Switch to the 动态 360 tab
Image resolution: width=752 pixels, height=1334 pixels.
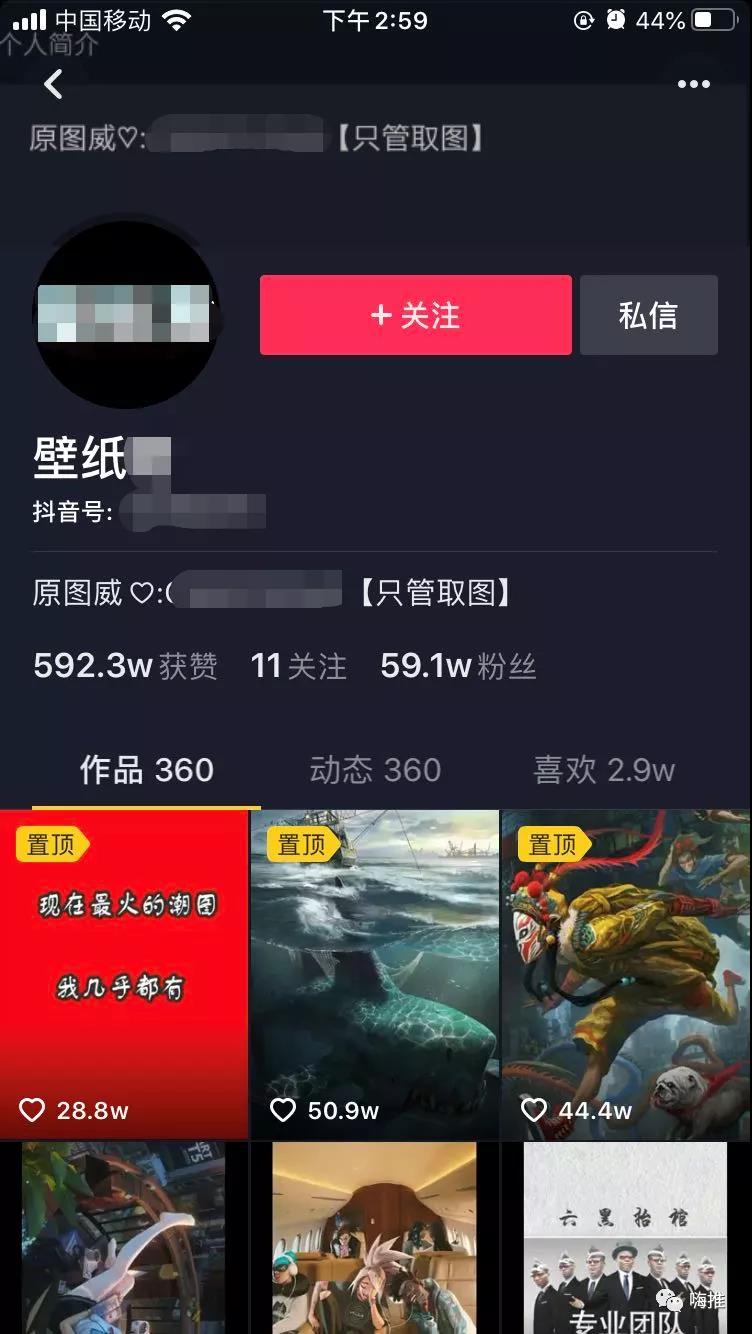pyautogui.click(x=375, y=770)
